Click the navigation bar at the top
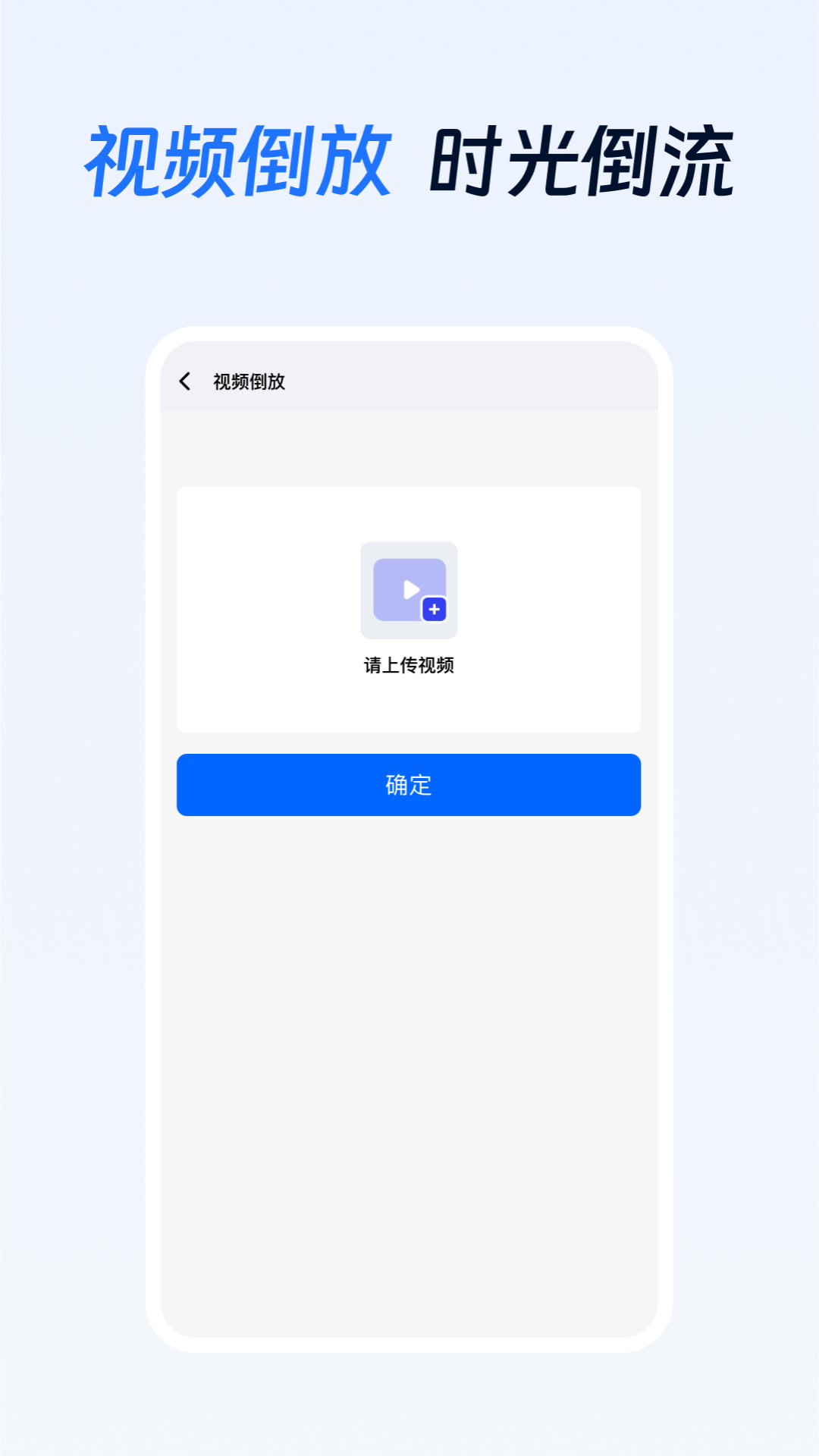 (x=409, y=381)
